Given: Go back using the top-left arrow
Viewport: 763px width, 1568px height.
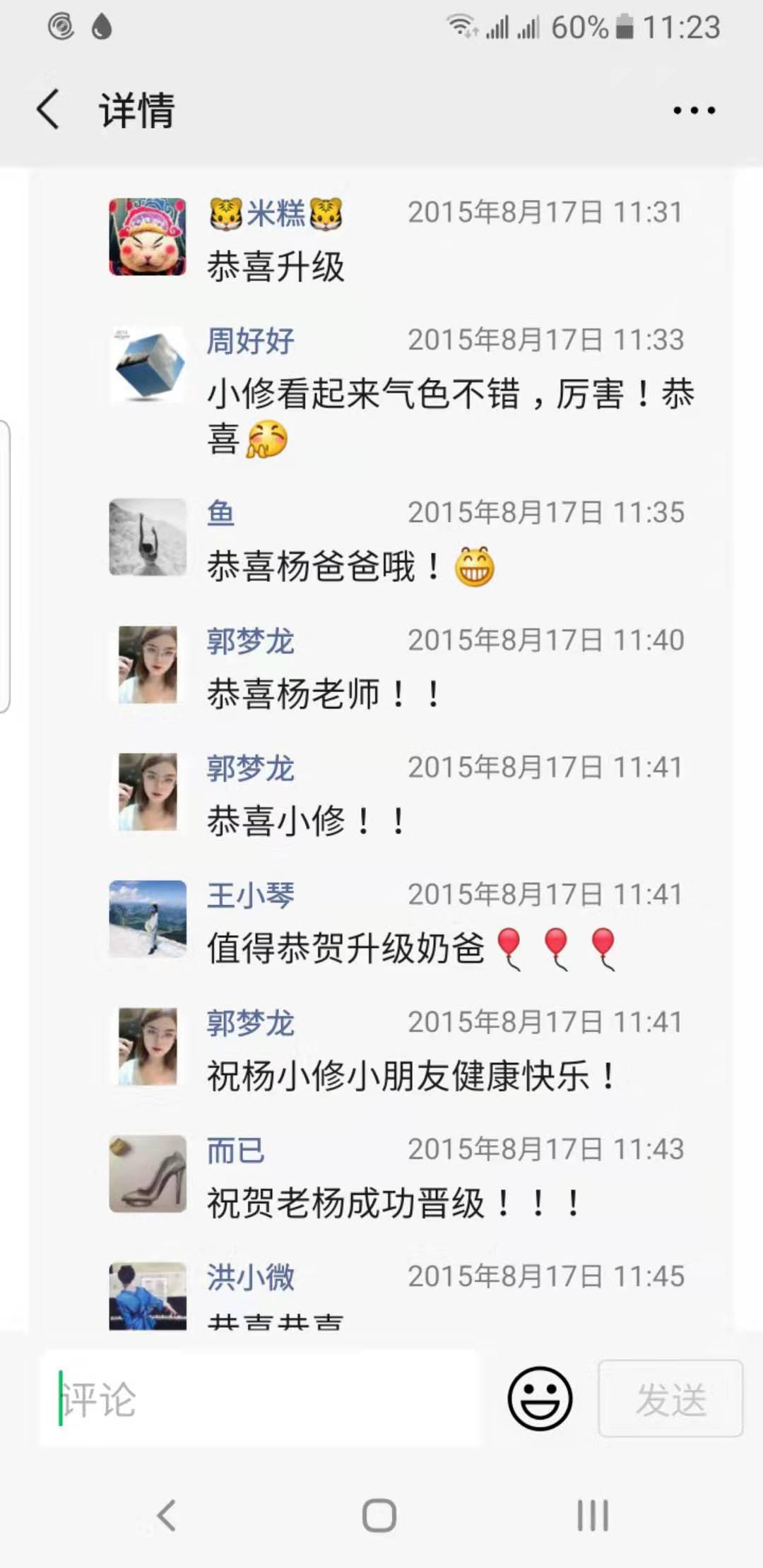Looking at the screenshot, I should [x=48, y=110].
